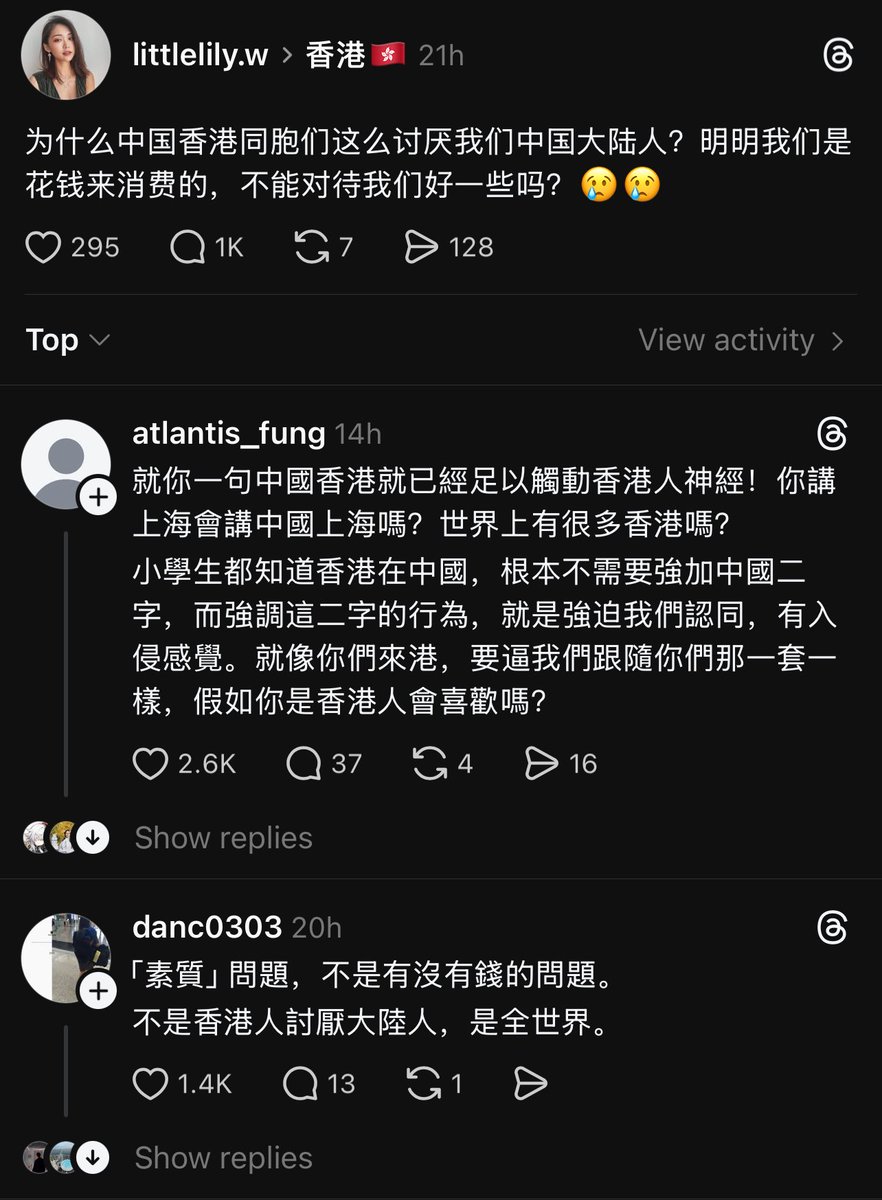The height and width of the screenshot is (1200, 882).
Task: Share danc0303's reply
Action: [530, 1083]
